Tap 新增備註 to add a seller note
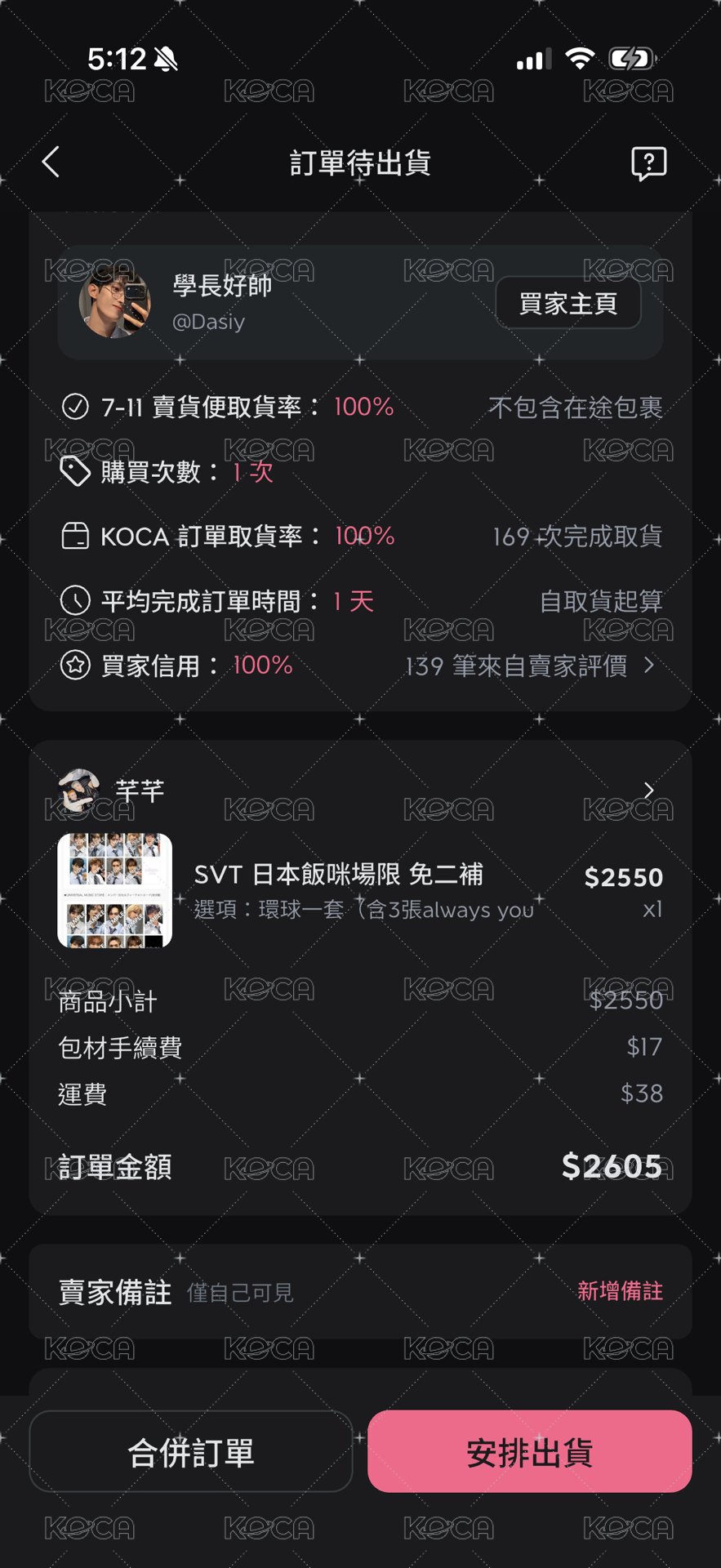 (x=620, y=1291)
